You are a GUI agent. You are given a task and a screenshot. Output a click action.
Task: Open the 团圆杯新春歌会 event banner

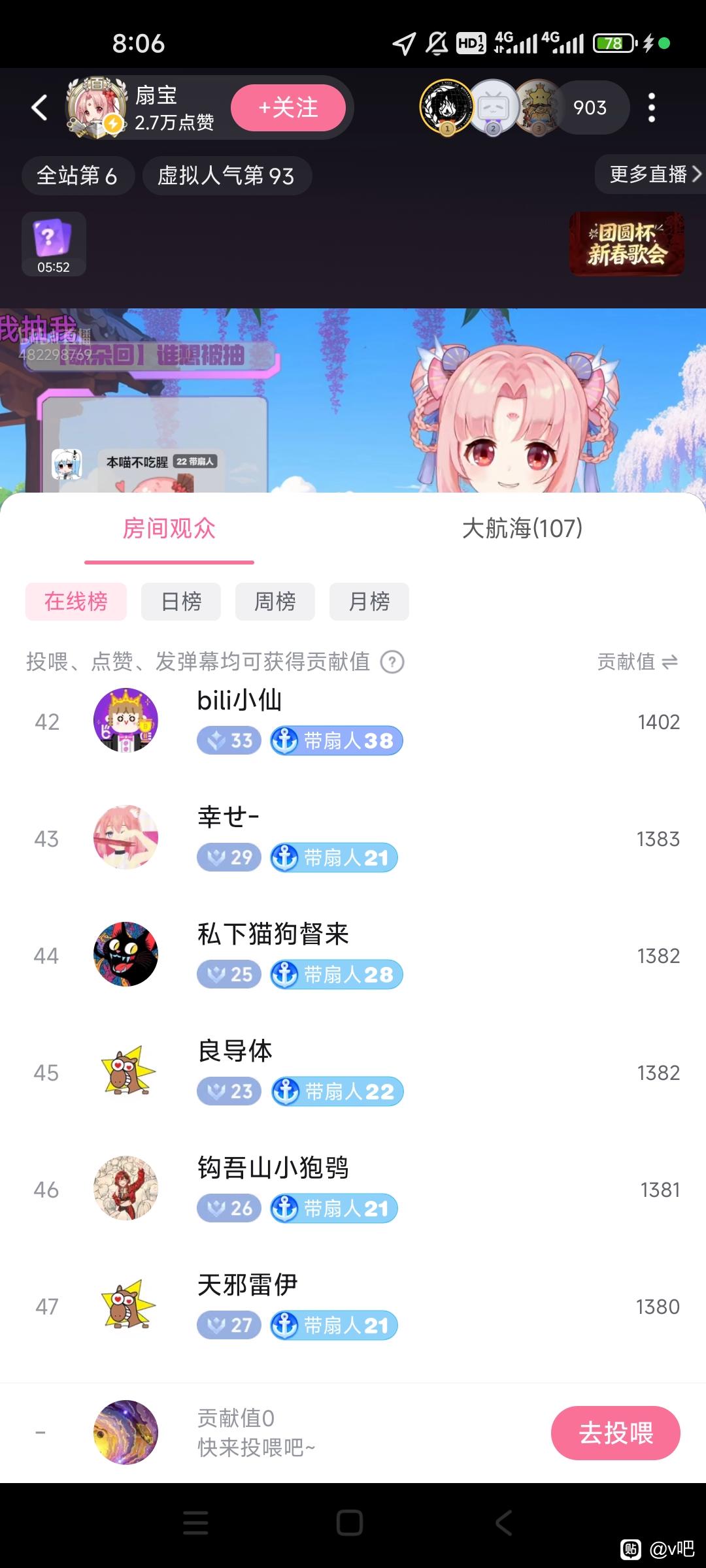click(626, 244)
